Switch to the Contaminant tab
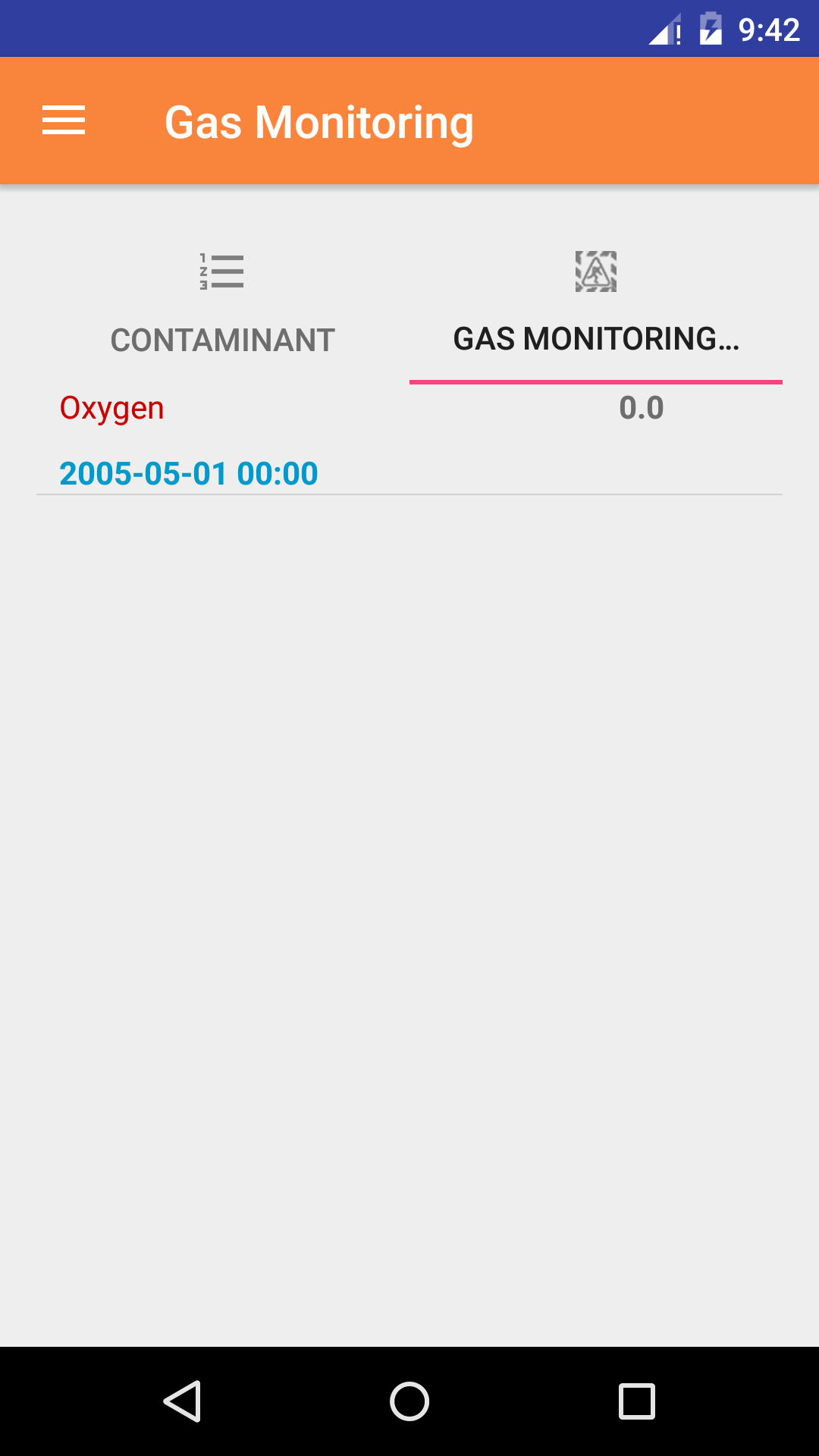Image resolution: width=819 pixels, height=1456 pixels. 222,305
